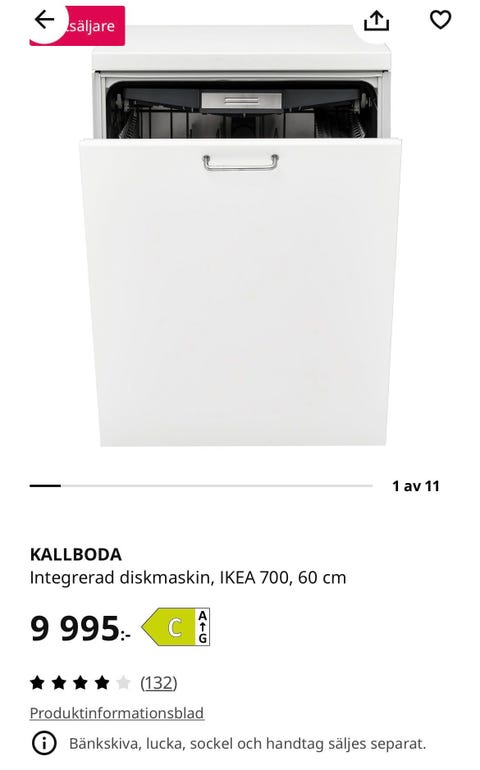Open the C energy class label
This screenshot has width=480, height=770.
[x=175, y=627]
